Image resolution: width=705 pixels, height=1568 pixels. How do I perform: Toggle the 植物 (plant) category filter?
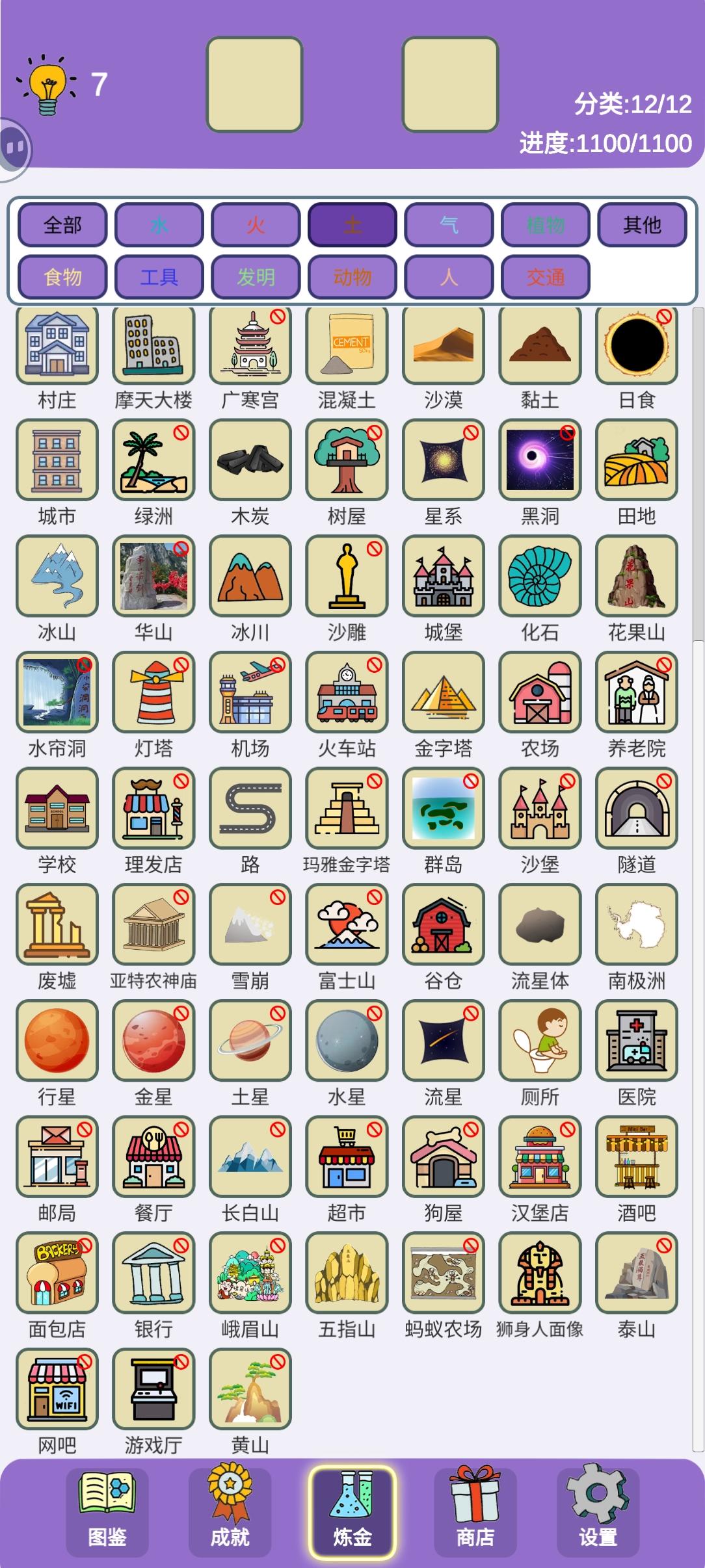pos(546,226)
